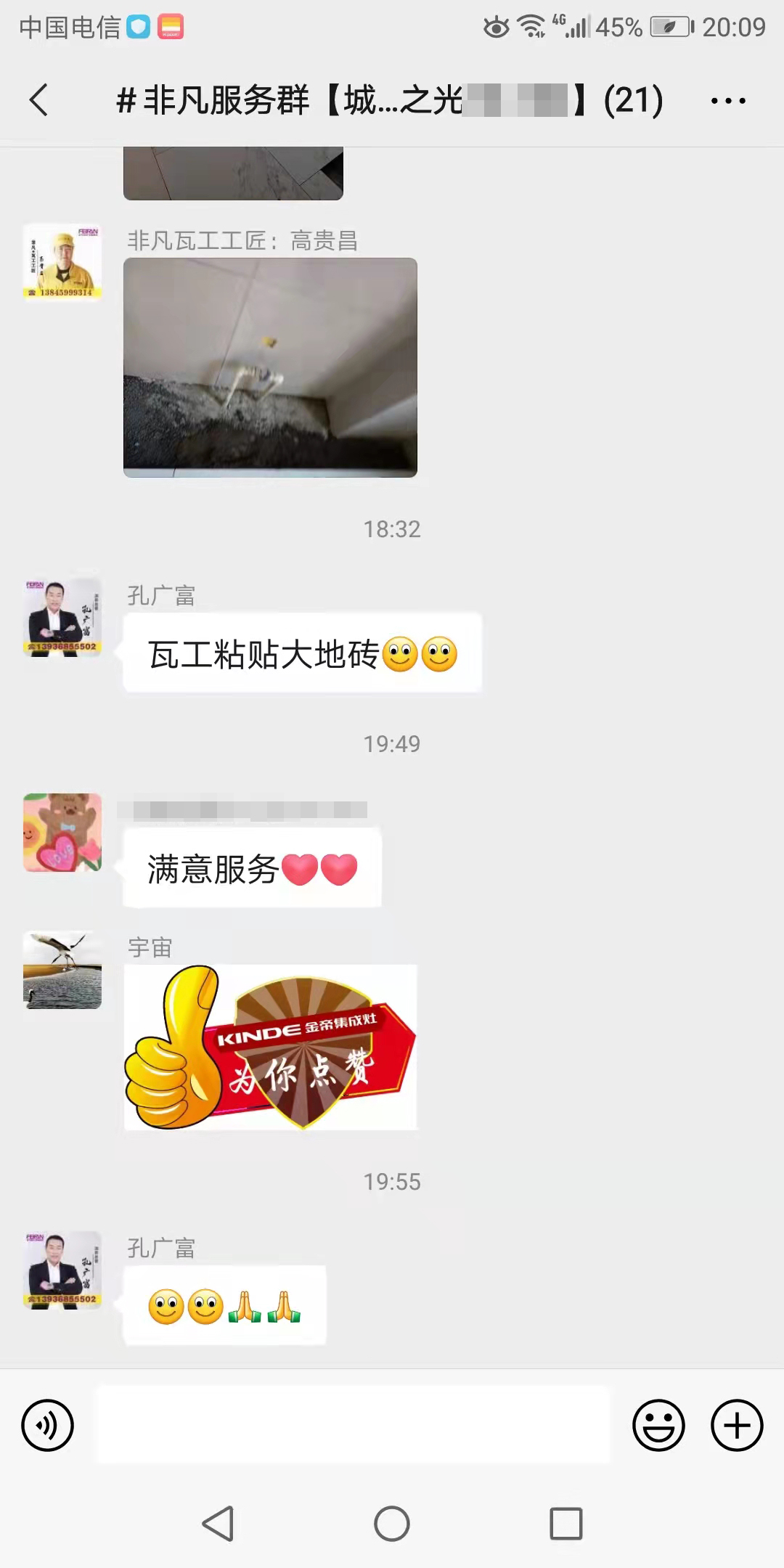This screenshot has height=1568, width=784.
Task: Open the emoji picker
Action: 658,1425
